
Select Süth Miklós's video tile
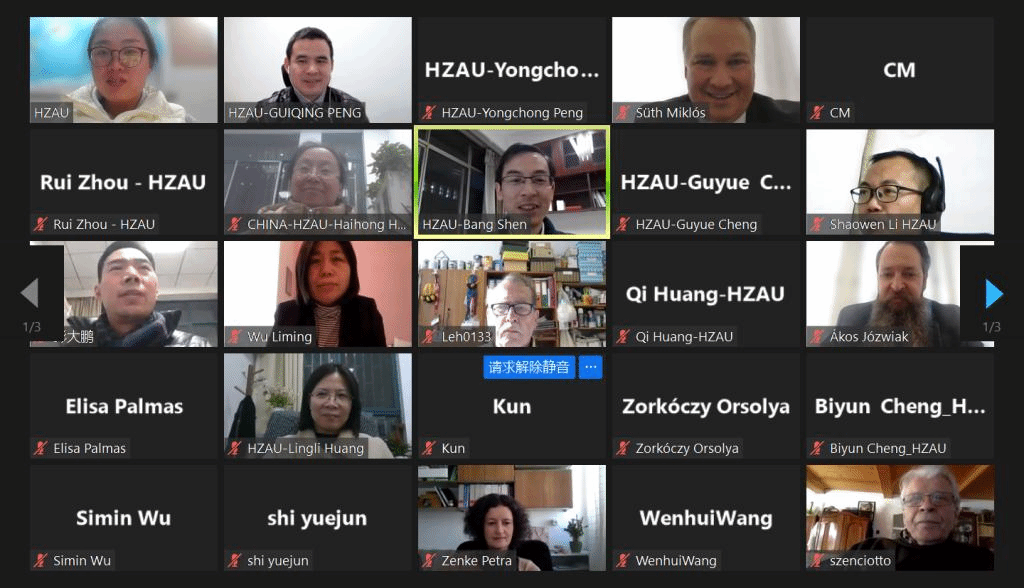point(705,68)
